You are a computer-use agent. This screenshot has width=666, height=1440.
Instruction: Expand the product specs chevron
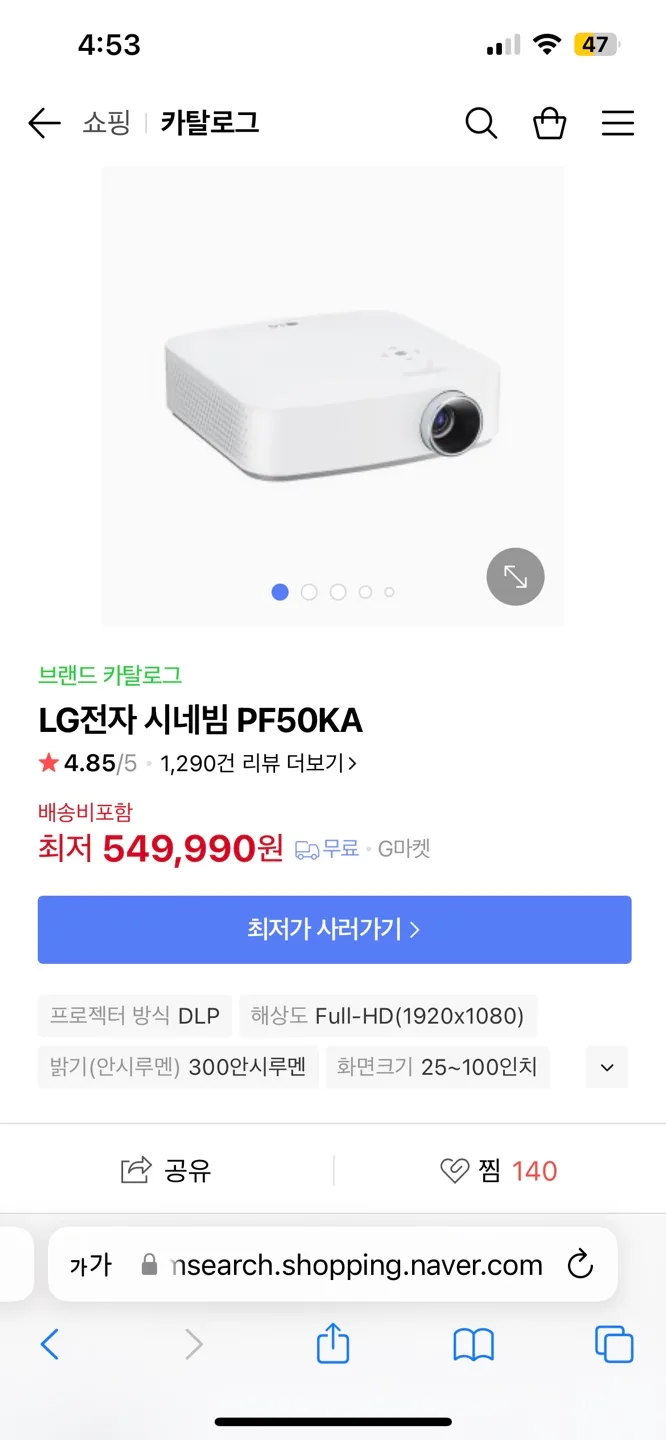pos(607,1067)
